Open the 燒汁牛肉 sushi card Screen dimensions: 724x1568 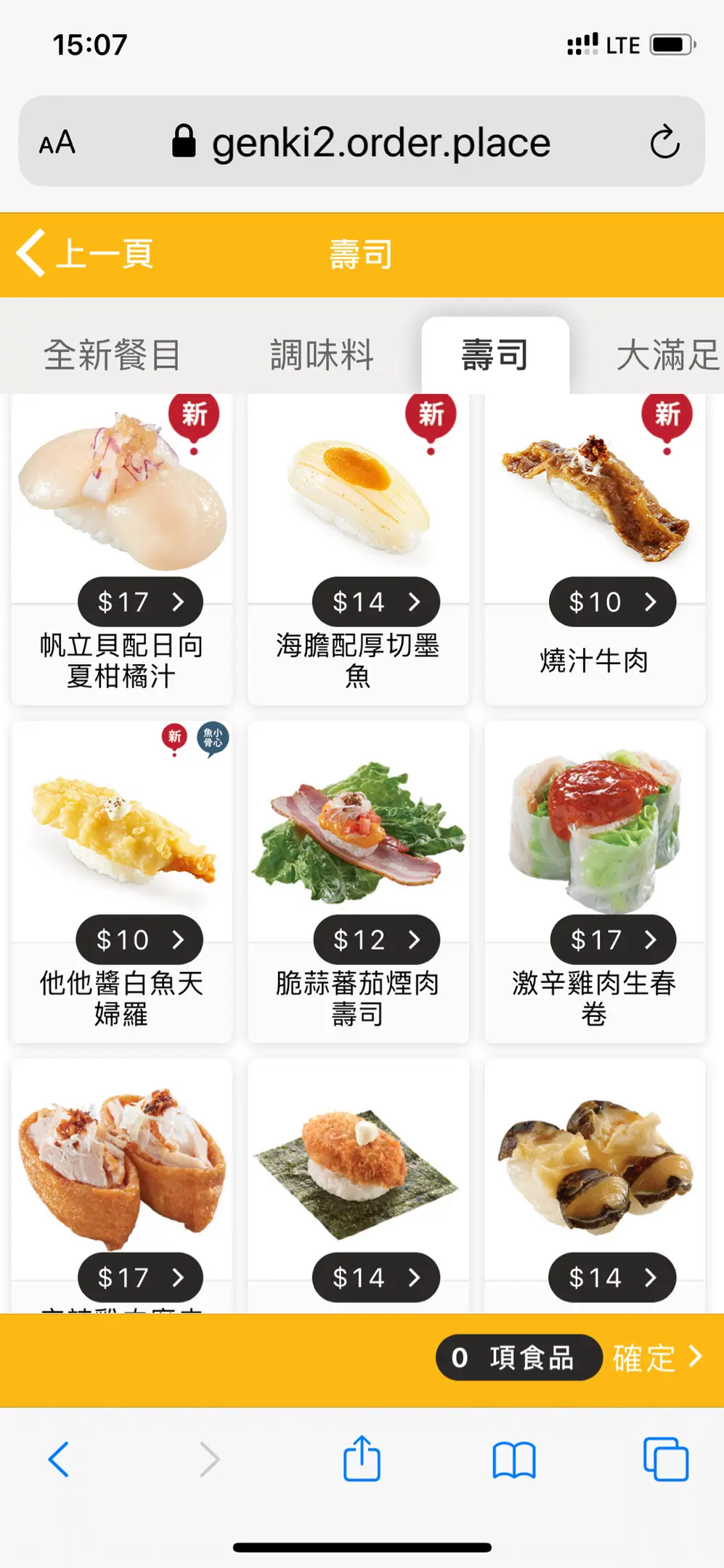click(x=595, y=550)
